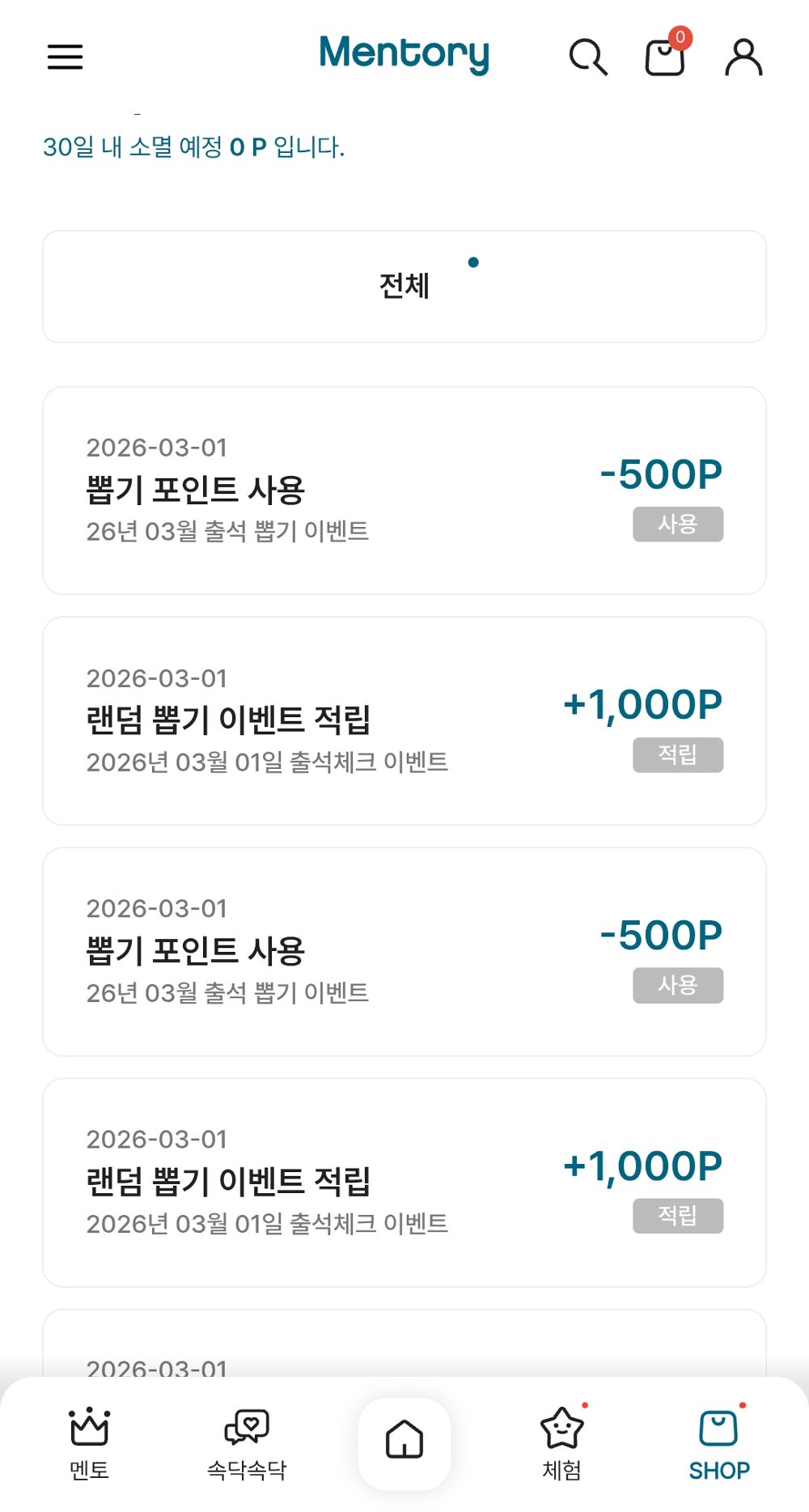This screenshot has width=809, height=1512.
Task: Open the 전체 filter selector
Action: (x=404, y=287)
